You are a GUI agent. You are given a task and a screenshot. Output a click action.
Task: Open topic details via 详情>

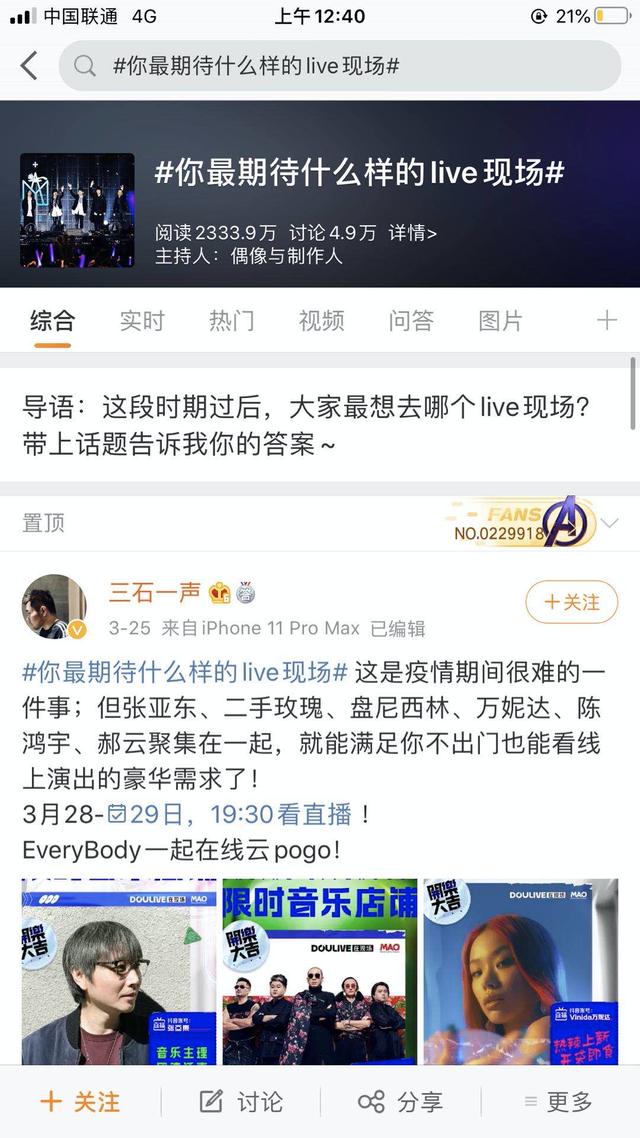(413, 232)
